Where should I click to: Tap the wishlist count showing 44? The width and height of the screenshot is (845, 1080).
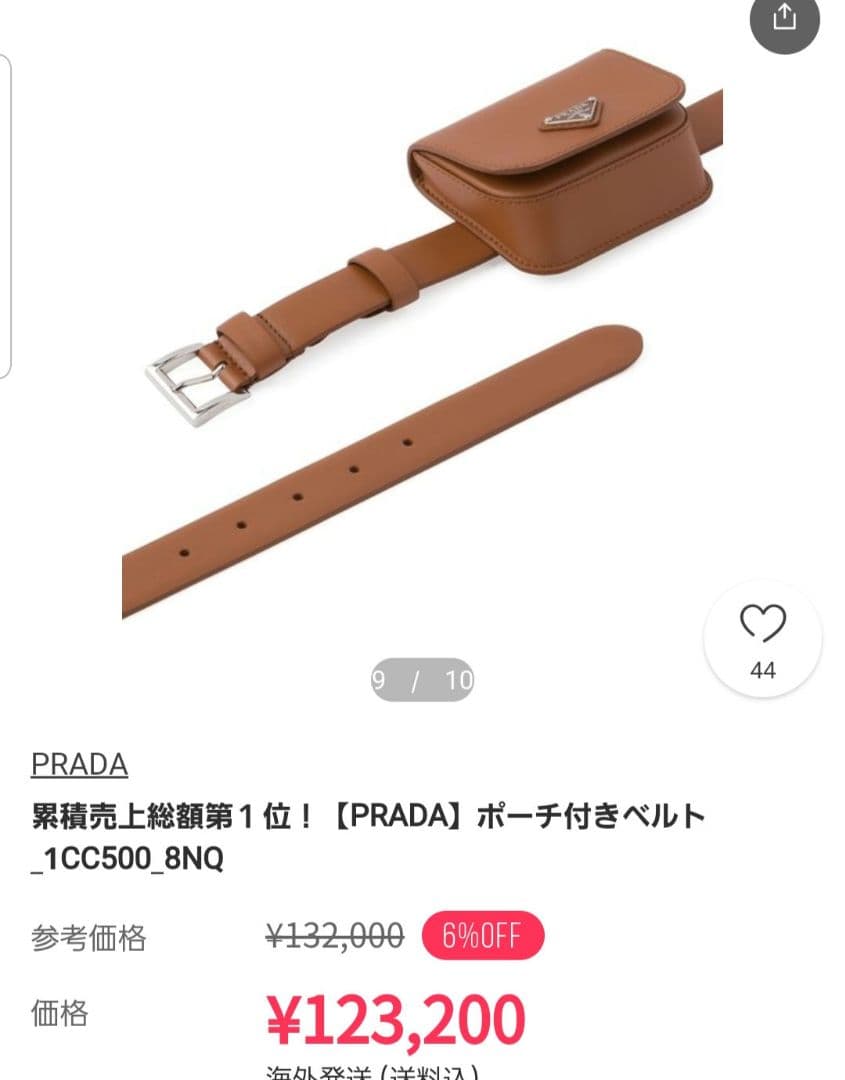point(762,670)
